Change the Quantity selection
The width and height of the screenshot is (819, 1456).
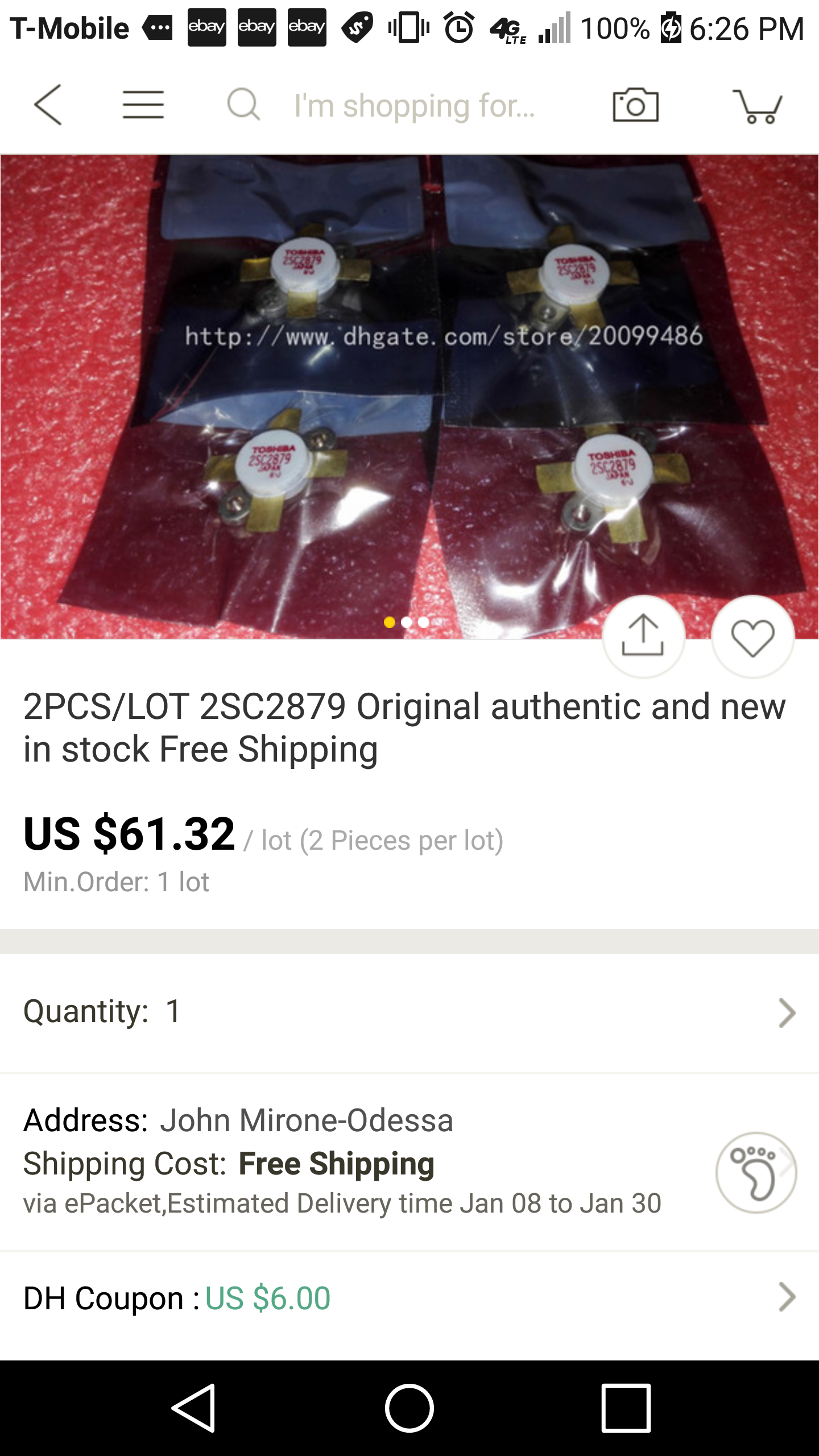pyautogui.click(x=409, y=1012)
